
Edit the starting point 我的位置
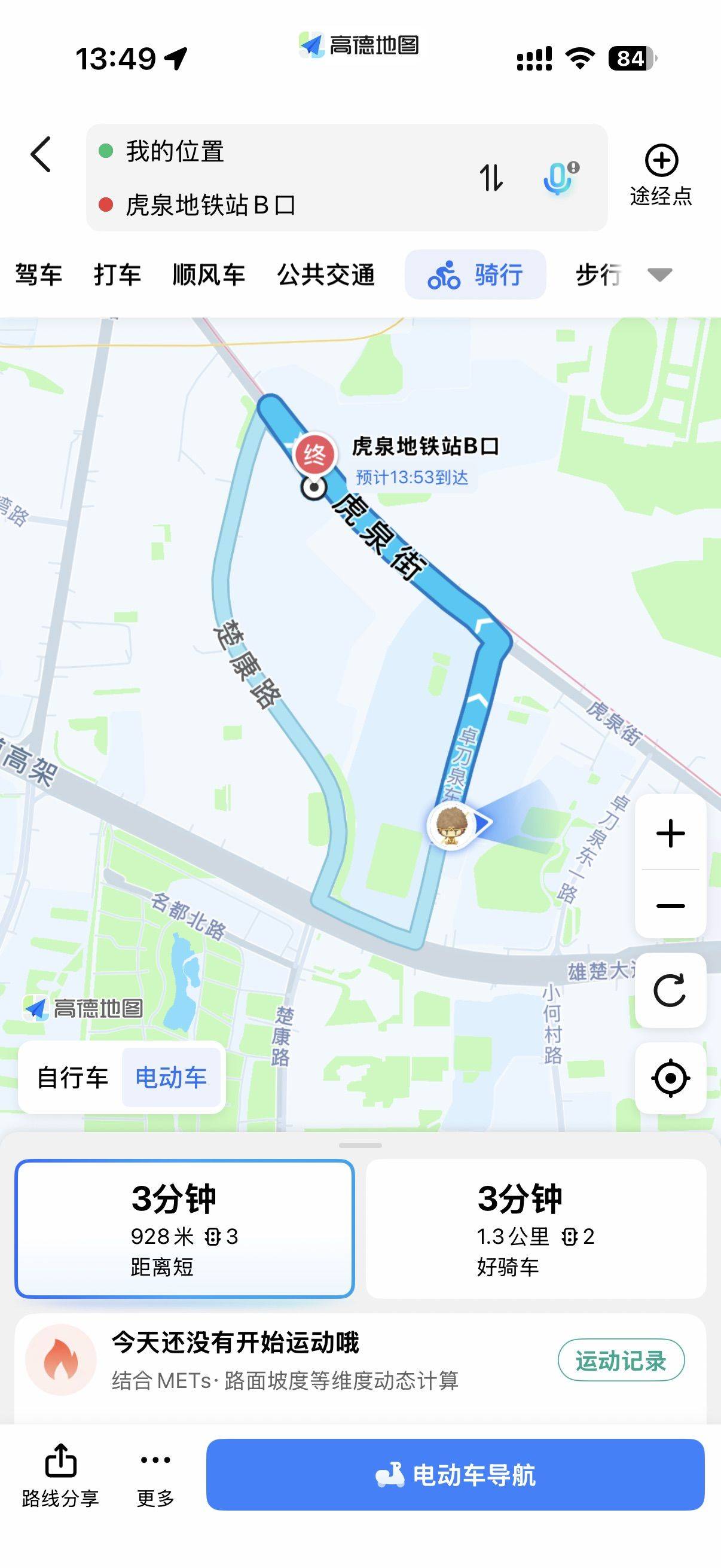[175, 151]
